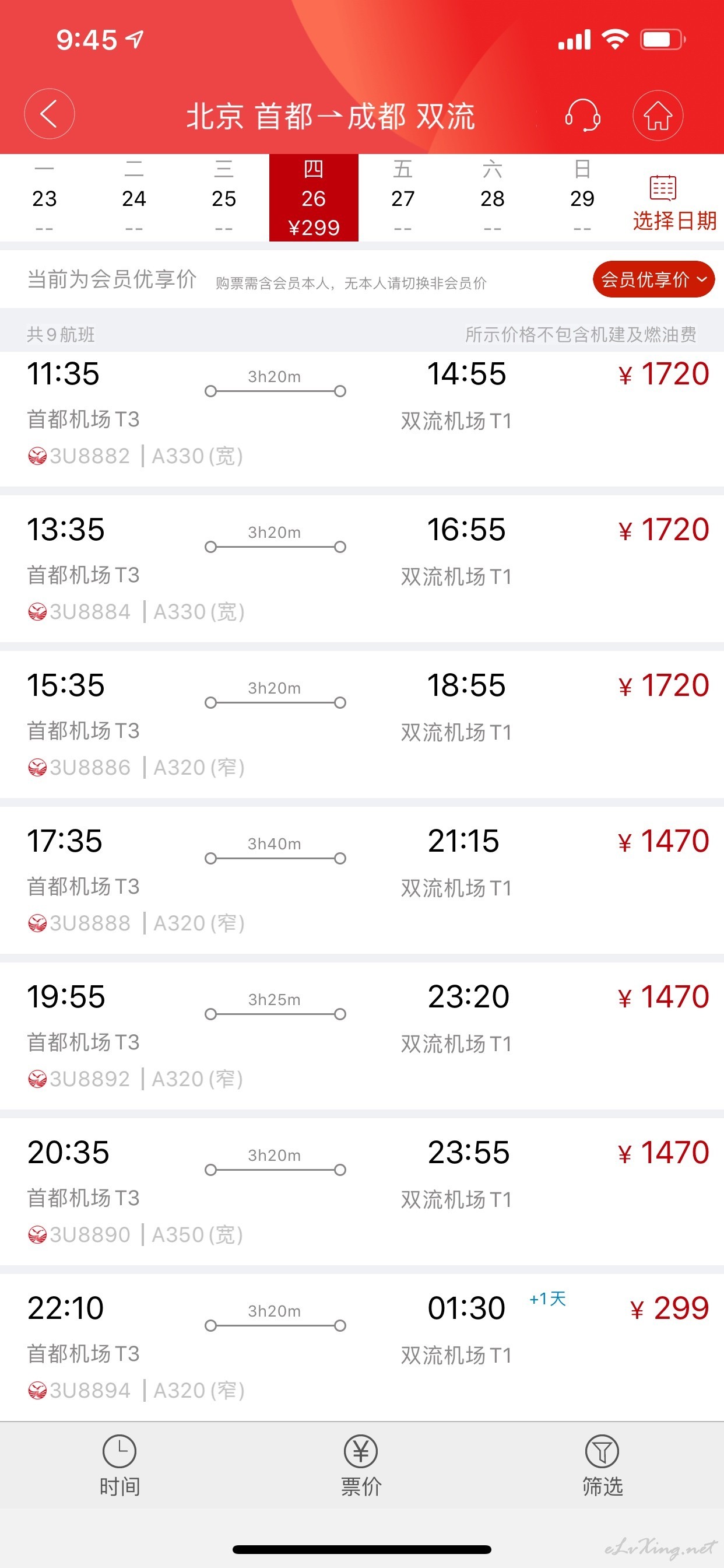Select Wednesday the 25th date tab
This screenshot has width=724, height=1568.
224,198
